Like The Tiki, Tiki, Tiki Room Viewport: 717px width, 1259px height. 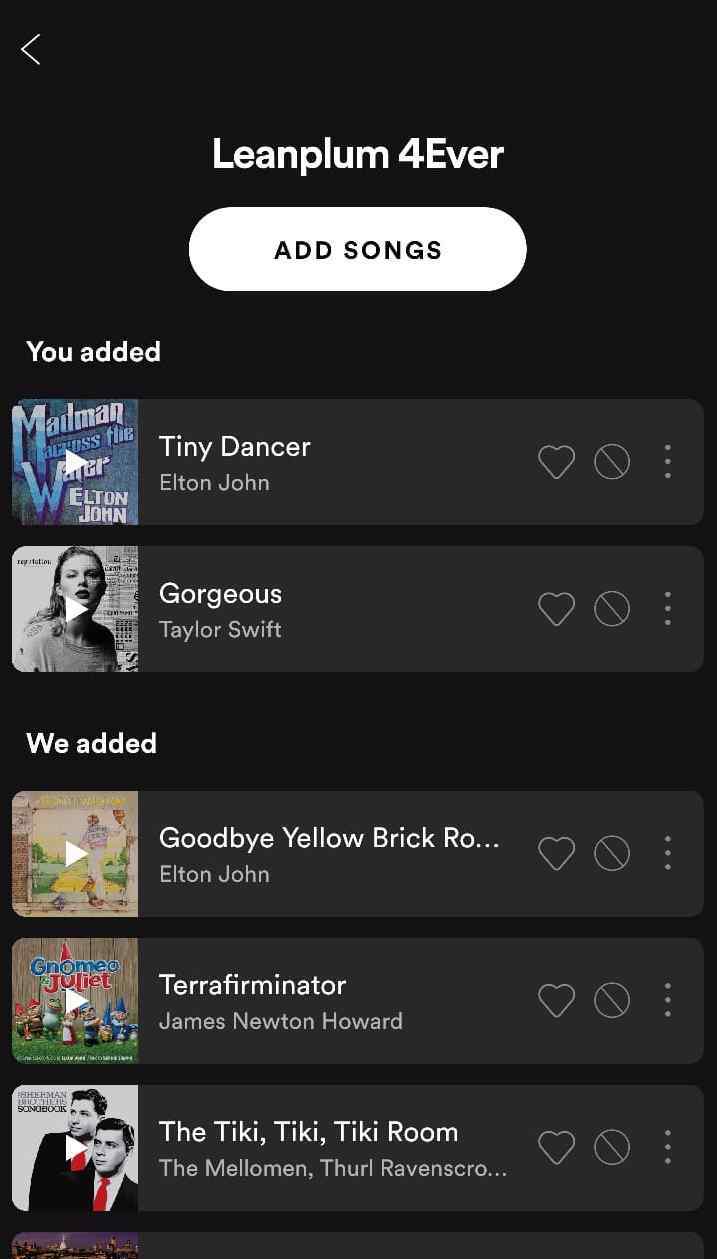pyautogui.click(x=556, y=1148)
